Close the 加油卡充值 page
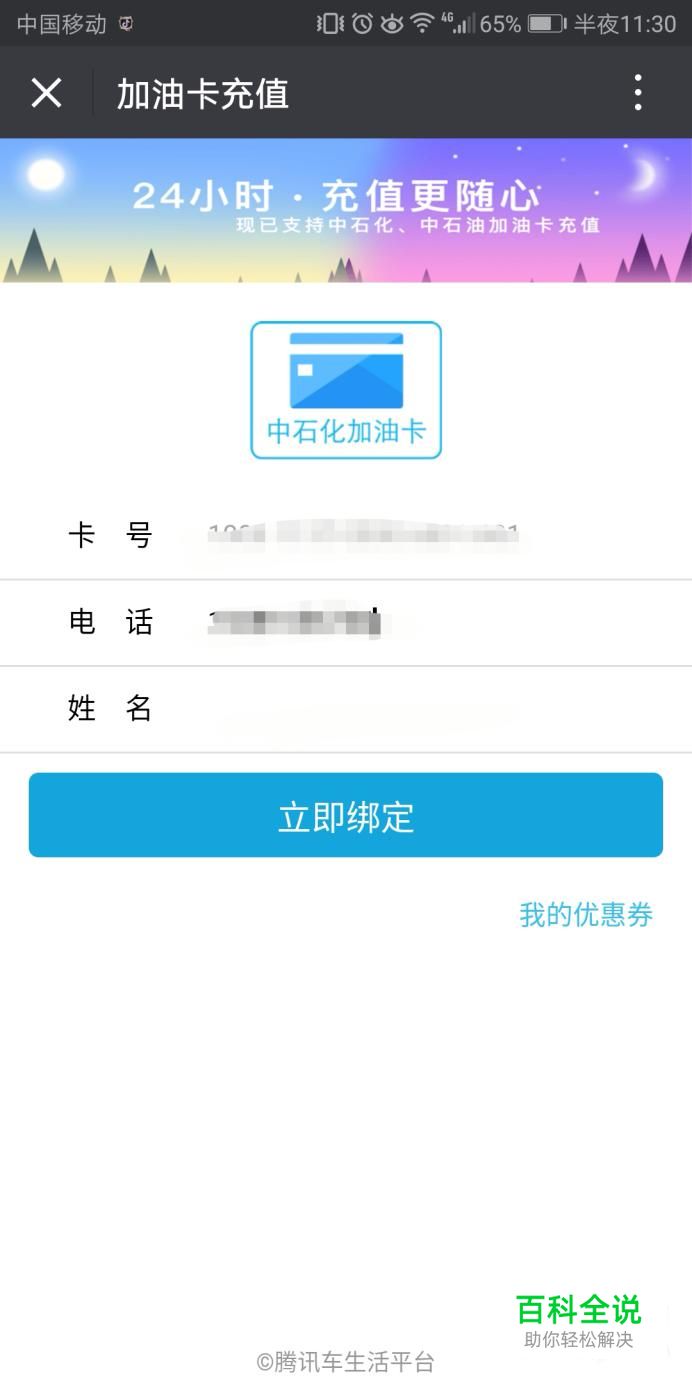This screenshot has height=1384, width=692. (x=46, y=93)
